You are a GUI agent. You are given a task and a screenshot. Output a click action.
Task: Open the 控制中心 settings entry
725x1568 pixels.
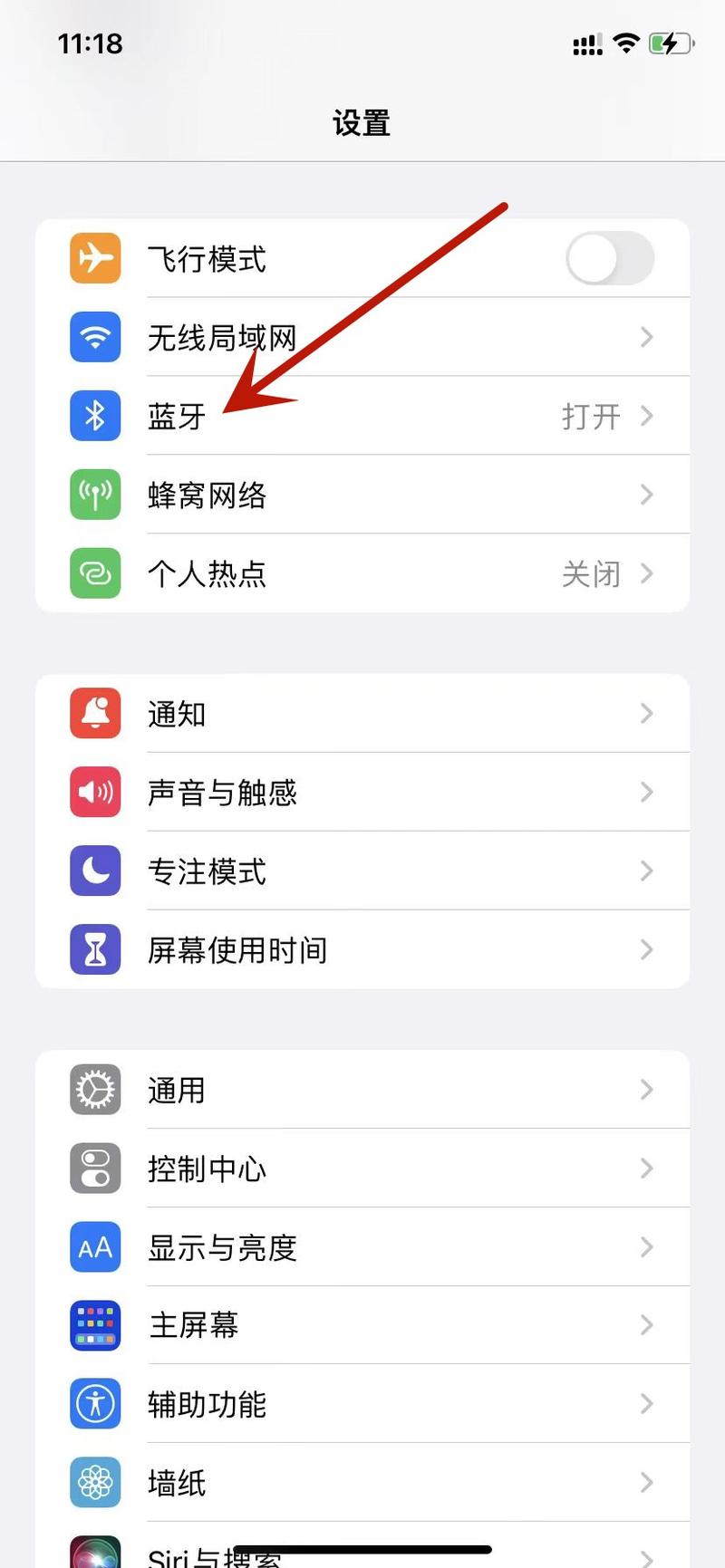click(x=362, y=1169)
